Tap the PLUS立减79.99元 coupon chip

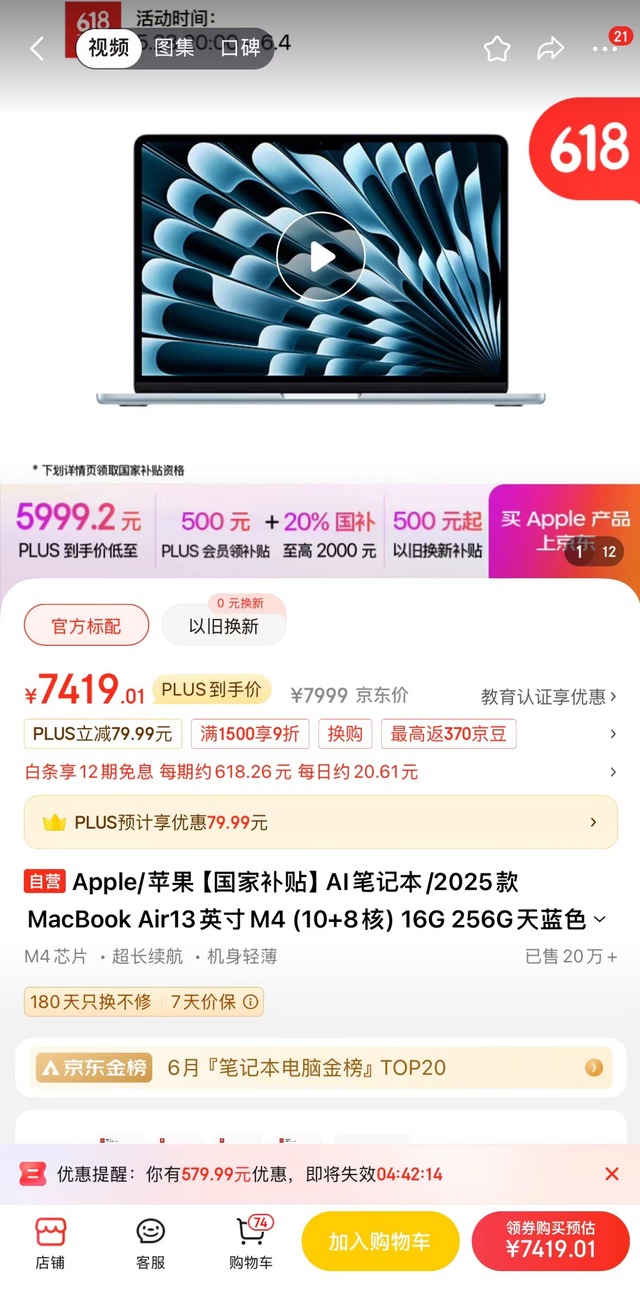(102, 734)
